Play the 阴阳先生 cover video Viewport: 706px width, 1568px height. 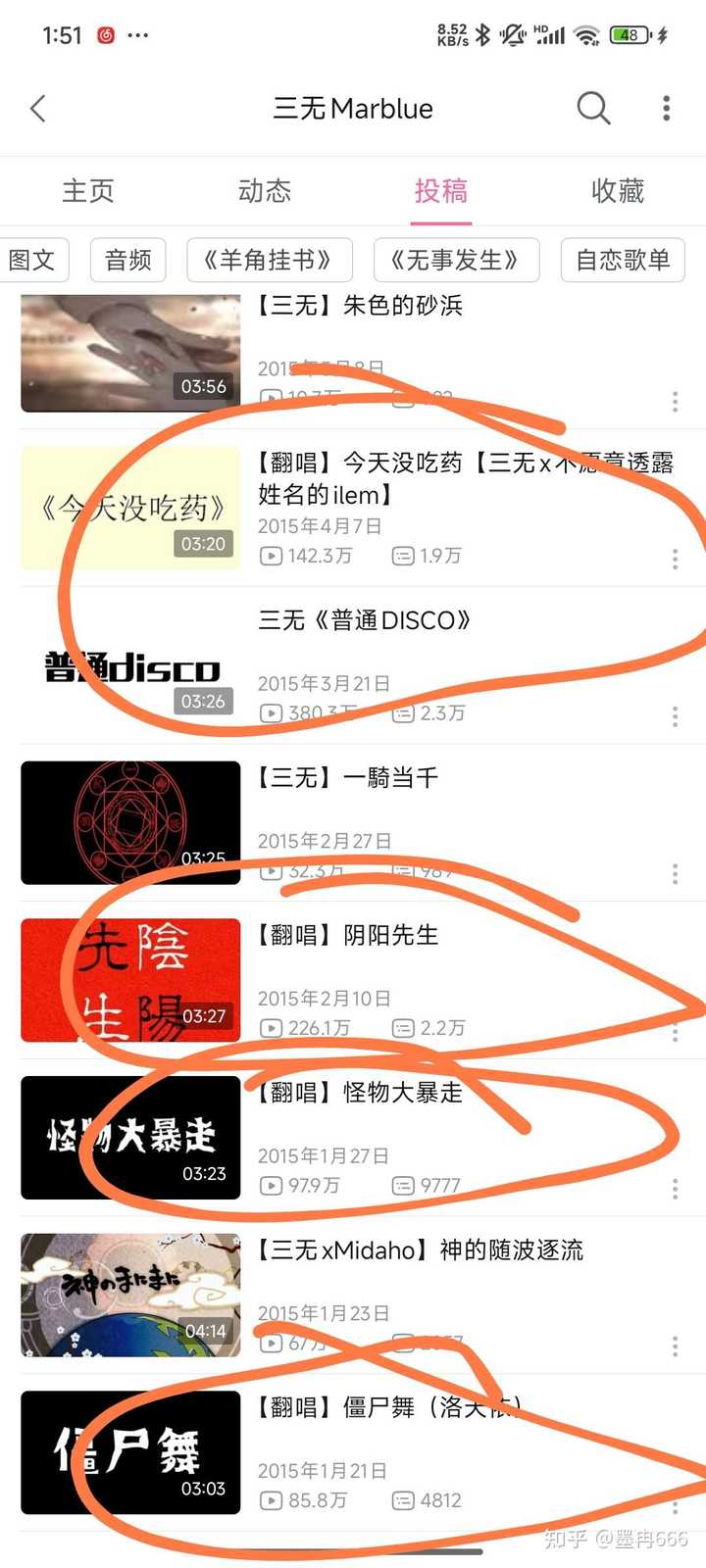click(130, 980)
